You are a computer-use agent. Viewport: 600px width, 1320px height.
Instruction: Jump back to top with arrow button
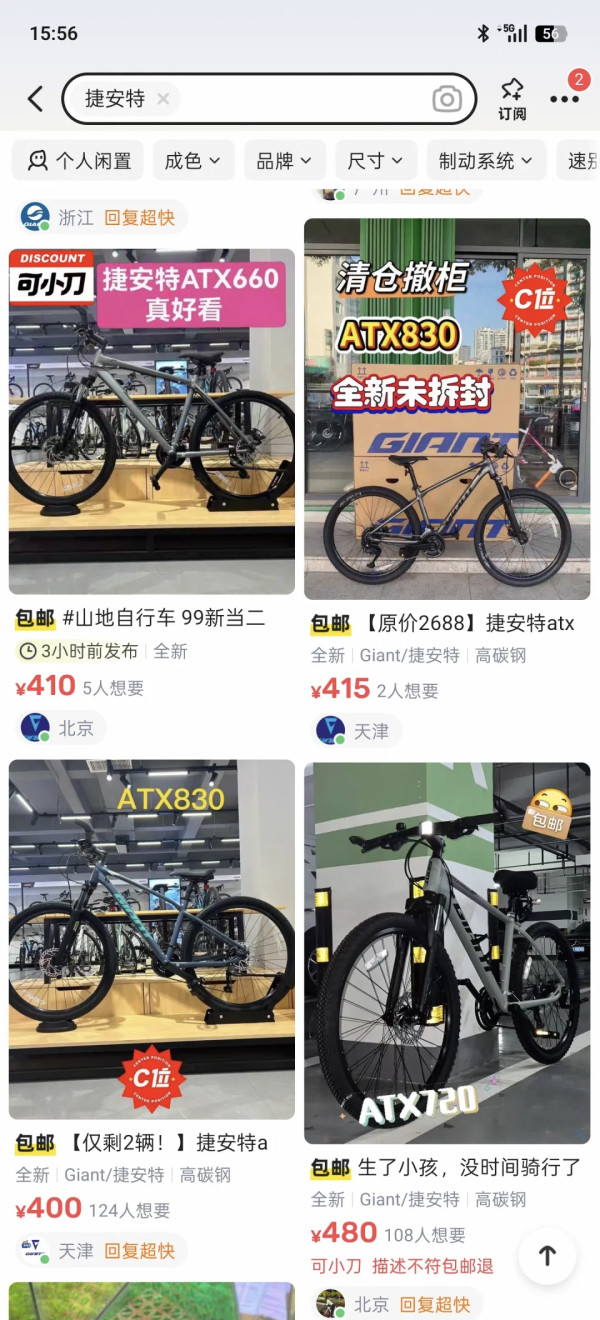(547, 1256)
